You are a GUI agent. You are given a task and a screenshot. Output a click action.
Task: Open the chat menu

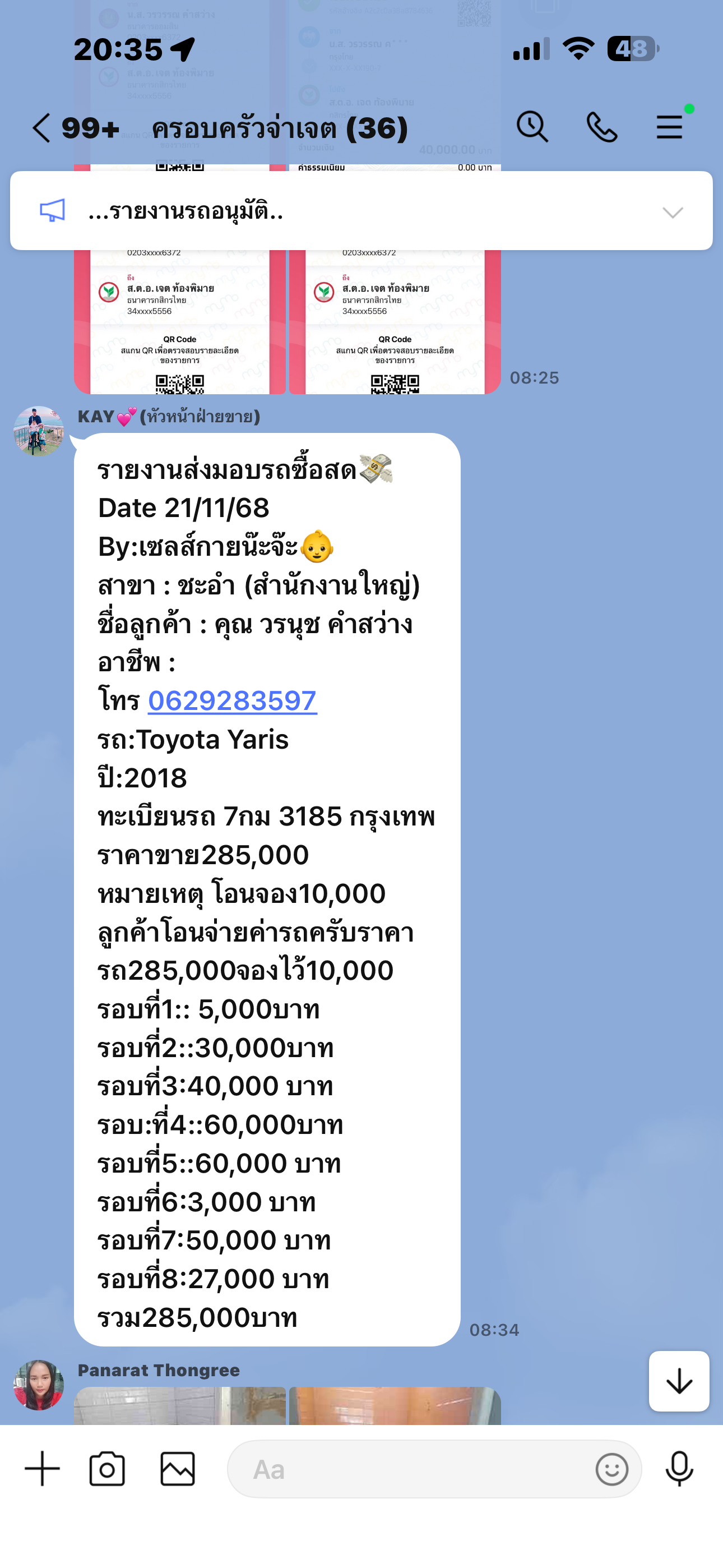pos(669,127)
